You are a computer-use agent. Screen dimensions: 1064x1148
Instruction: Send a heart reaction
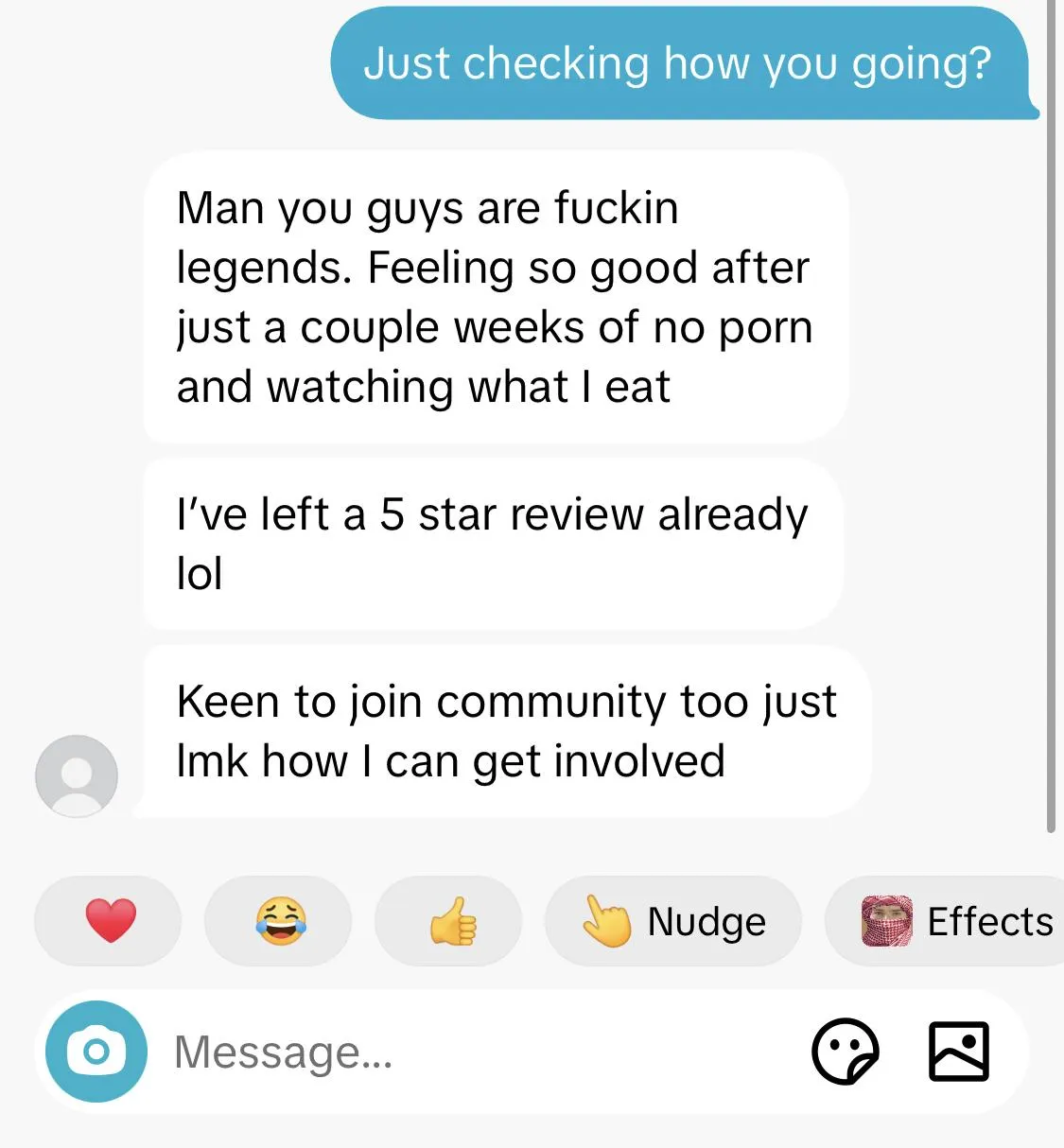coord(110,920)
